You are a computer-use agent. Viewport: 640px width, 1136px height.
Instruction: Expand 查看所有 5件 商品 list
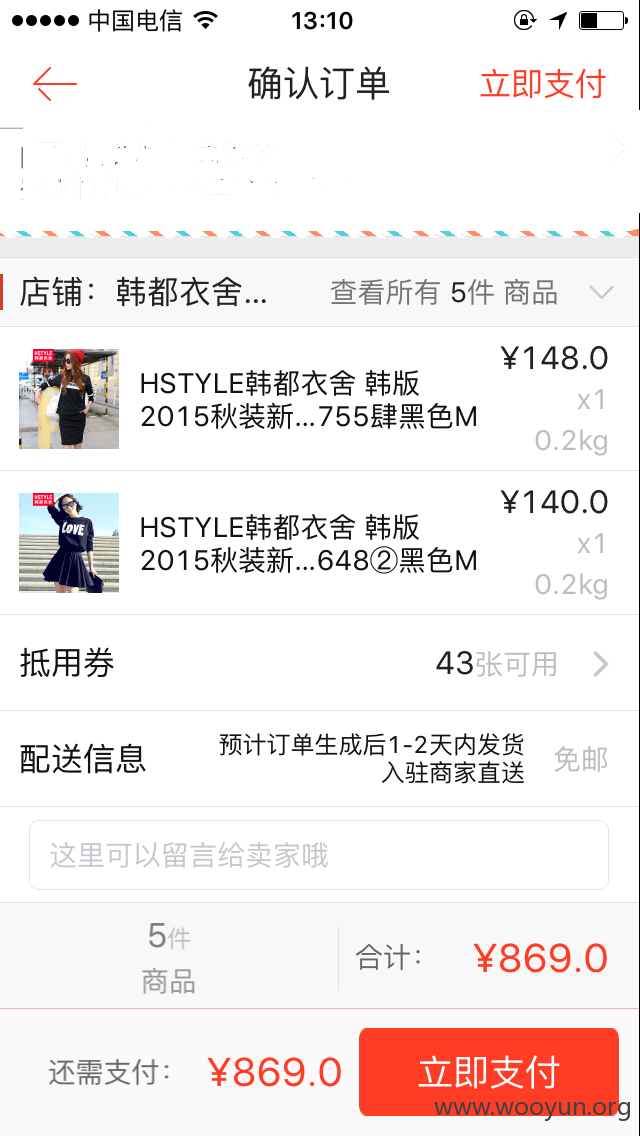pyautogui.click(x=472, y=293)
